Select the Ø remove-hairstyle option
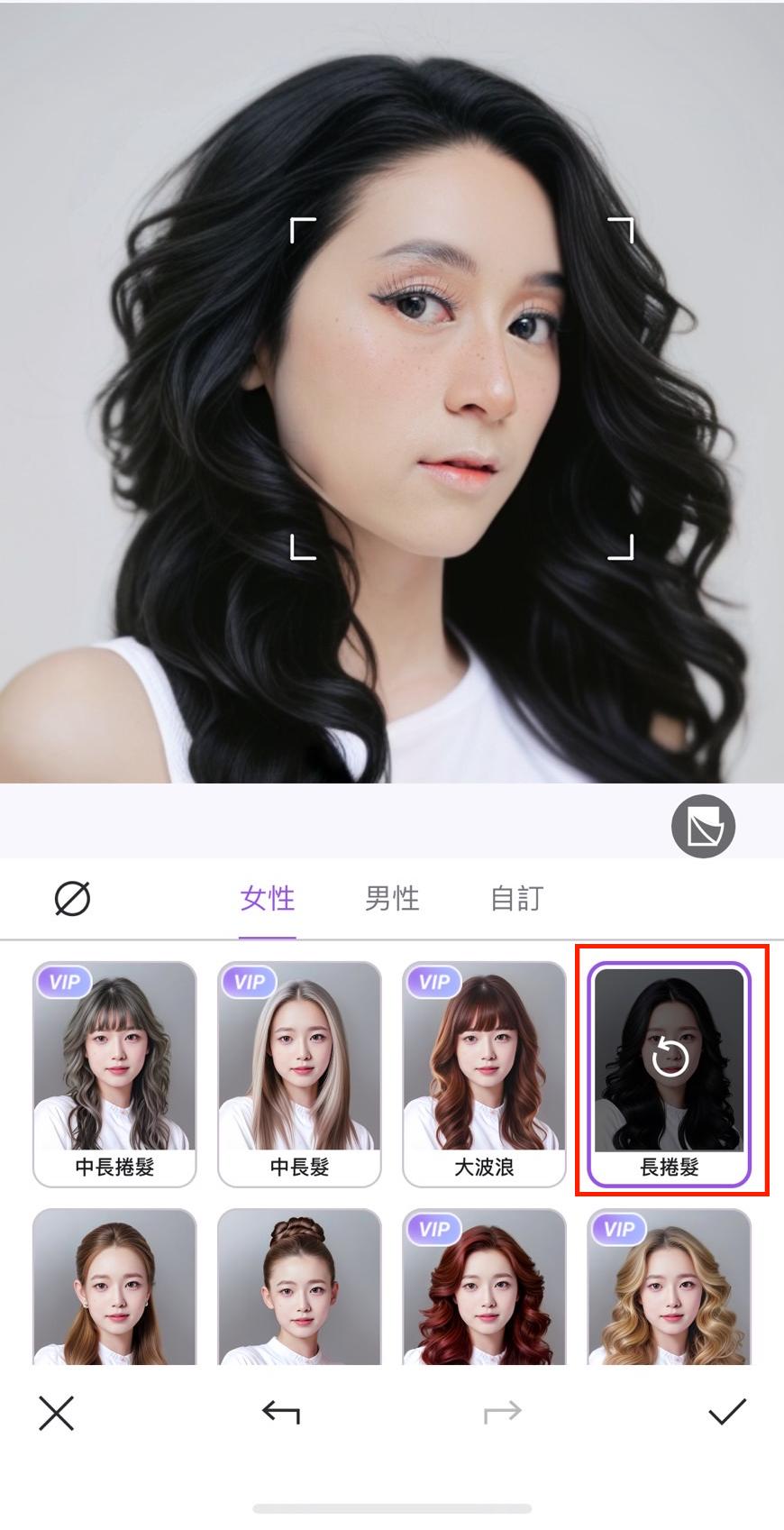This screenshot has width=784, height=1530. tap(72, 898)
